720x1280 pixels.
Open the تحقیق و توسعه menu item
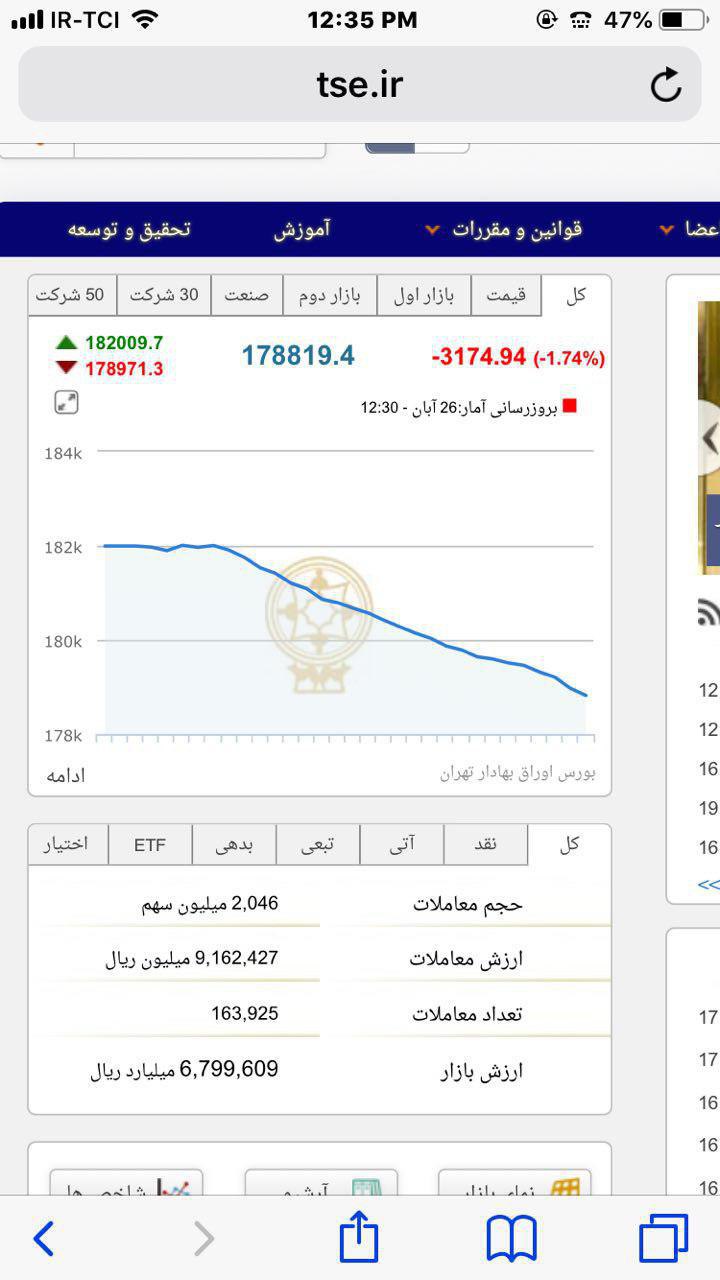click(x=129, y=229)
